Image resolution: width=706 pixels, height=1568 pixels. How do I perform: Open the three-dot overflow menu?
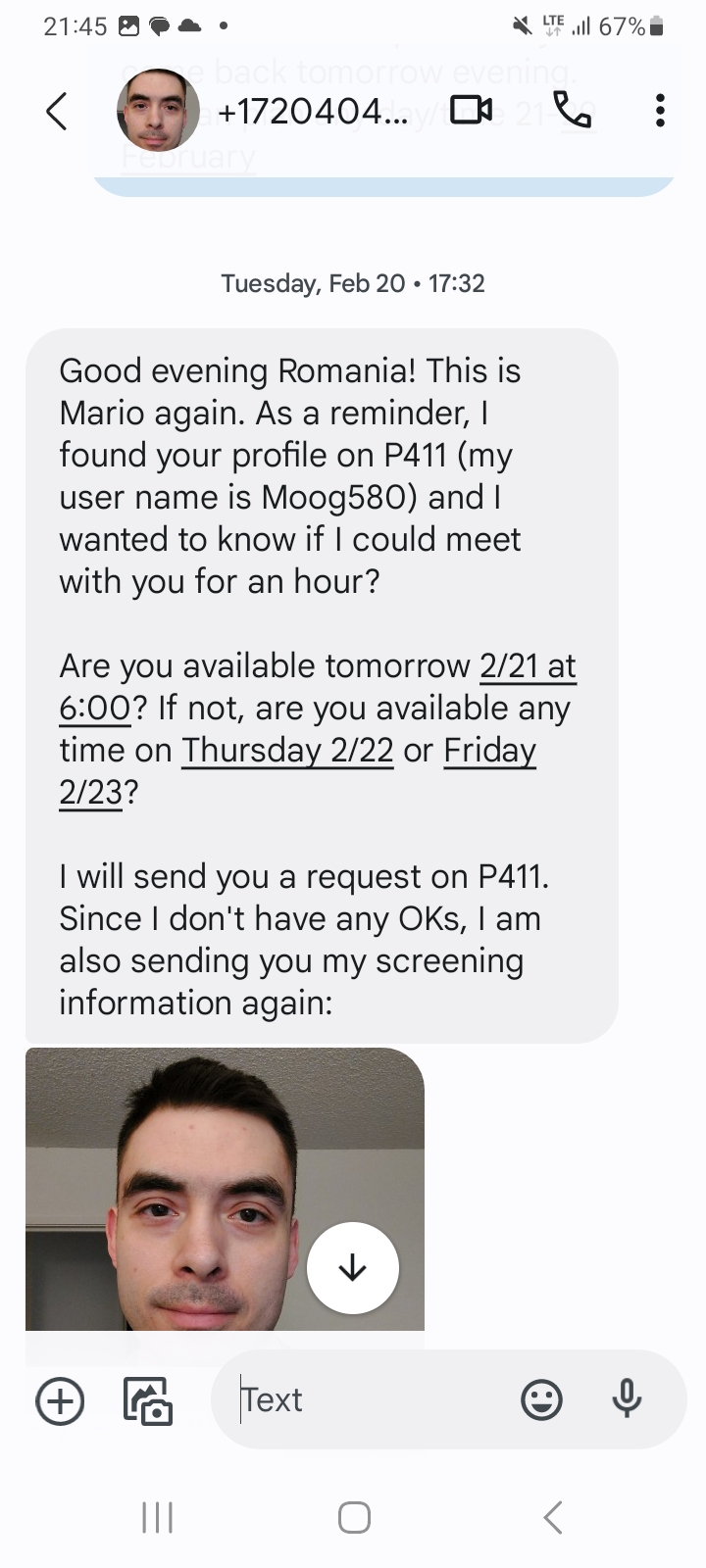click(x=659, y=111)
